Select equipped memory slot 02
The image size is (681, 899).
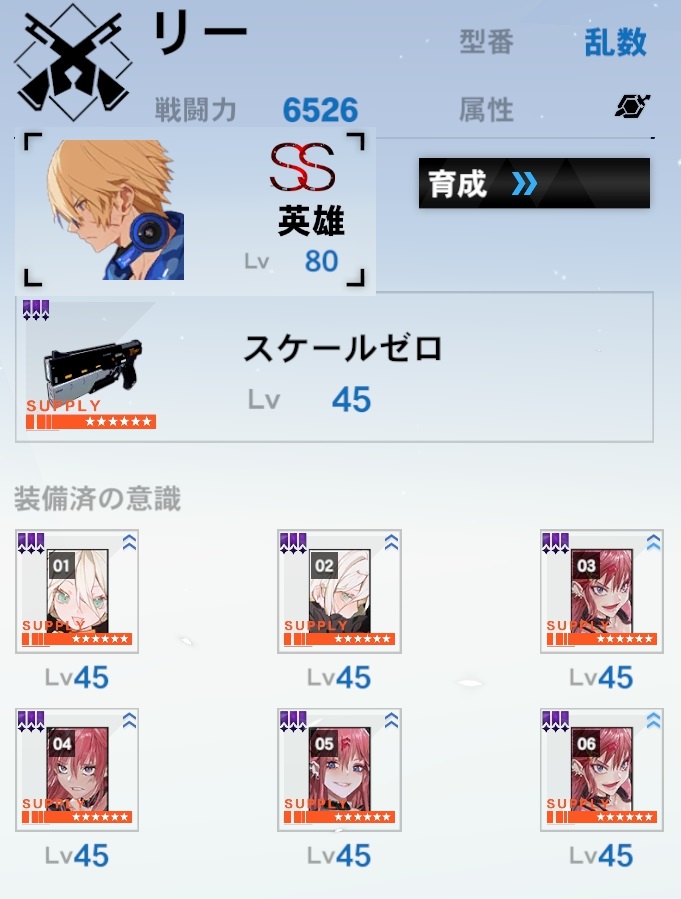click(x=339, y=591)
